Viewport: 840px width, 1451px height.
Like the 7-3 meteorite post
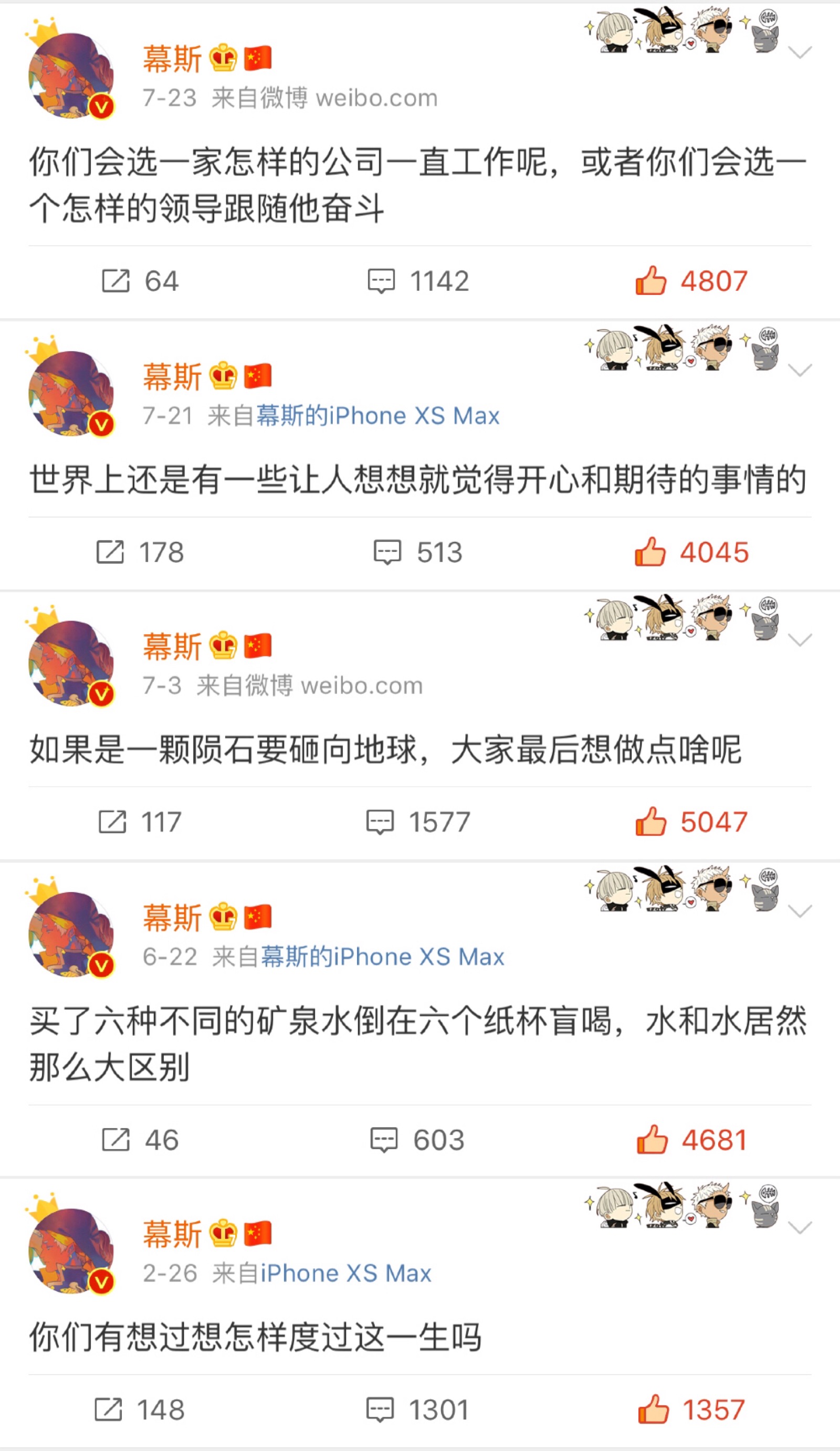coord(691,822)
